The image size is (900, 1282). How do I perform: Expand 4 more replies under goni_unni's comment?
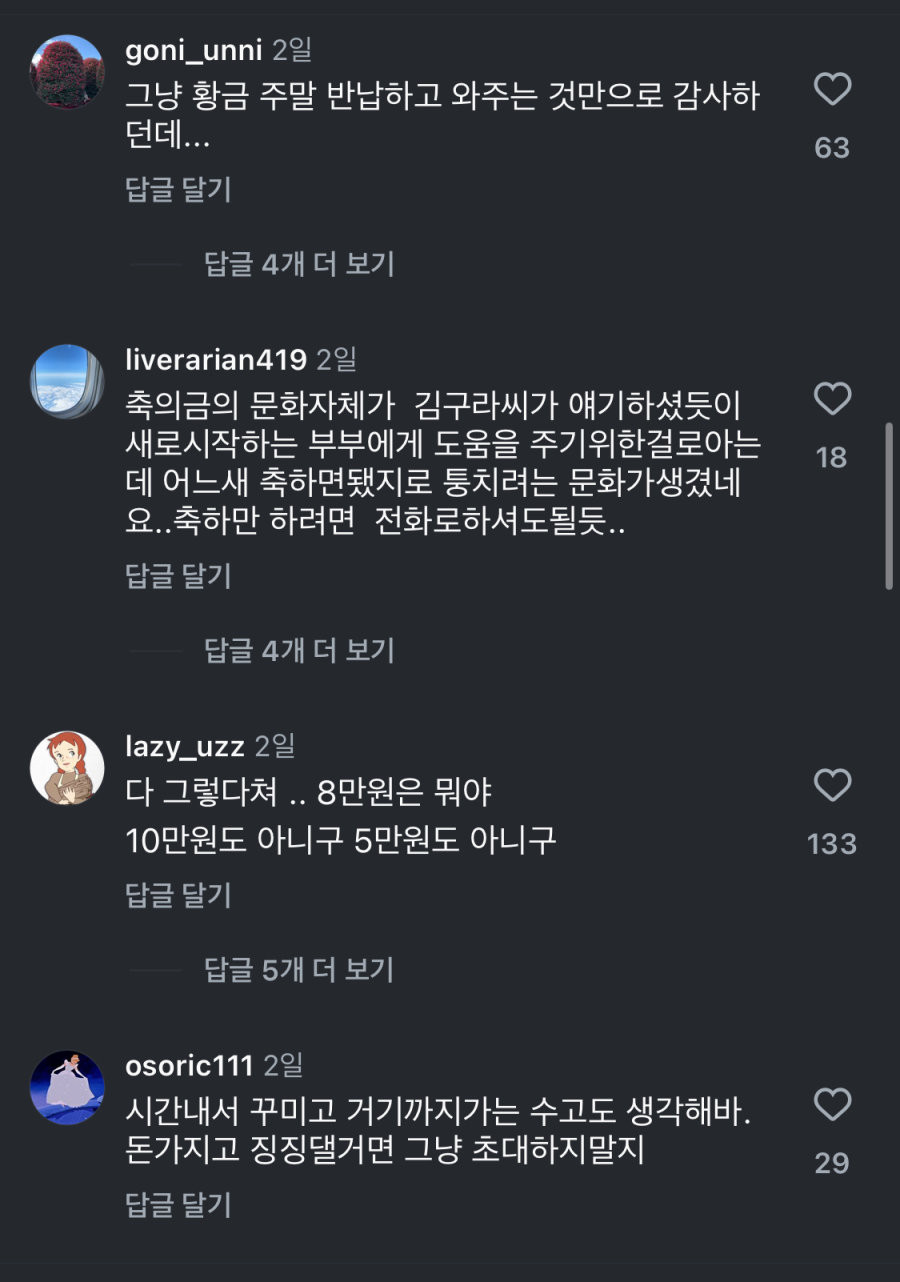(x=299, y=264)
